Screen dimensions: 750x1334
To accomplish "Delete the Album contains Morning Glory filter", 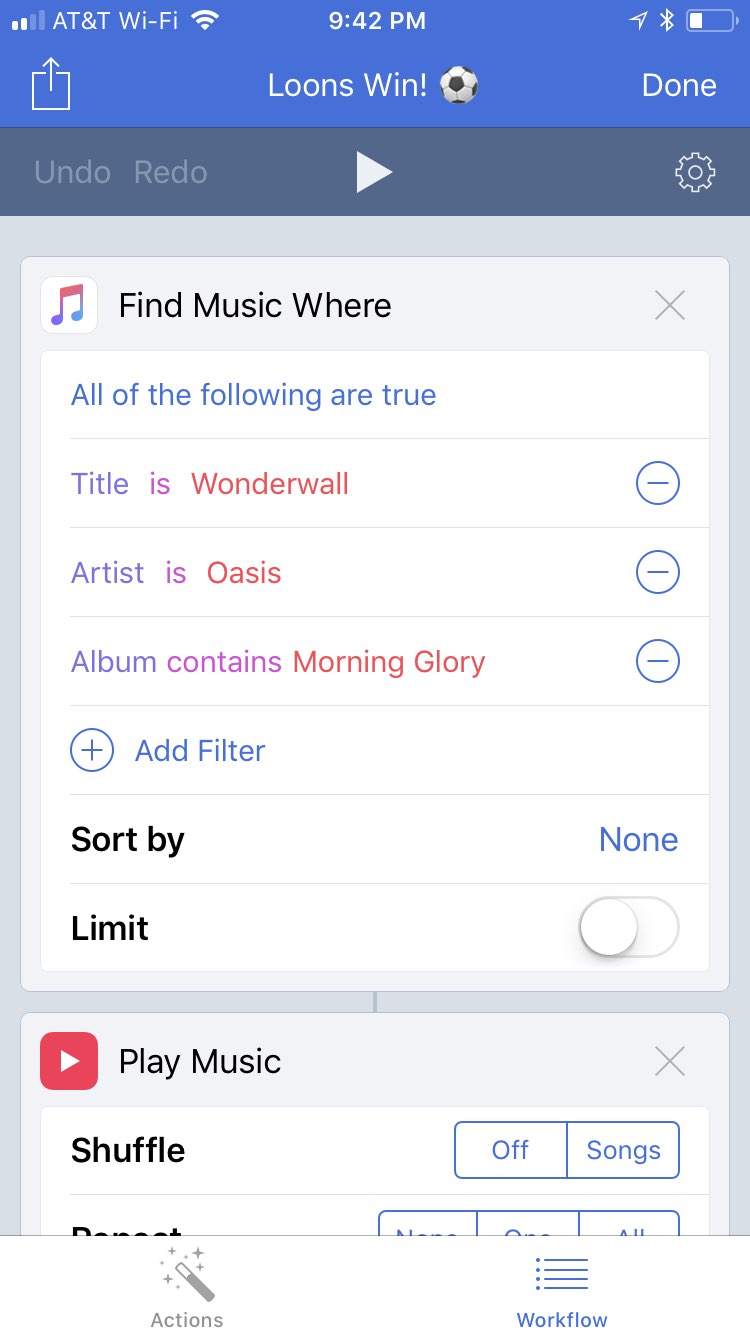I will click(658, 661).
